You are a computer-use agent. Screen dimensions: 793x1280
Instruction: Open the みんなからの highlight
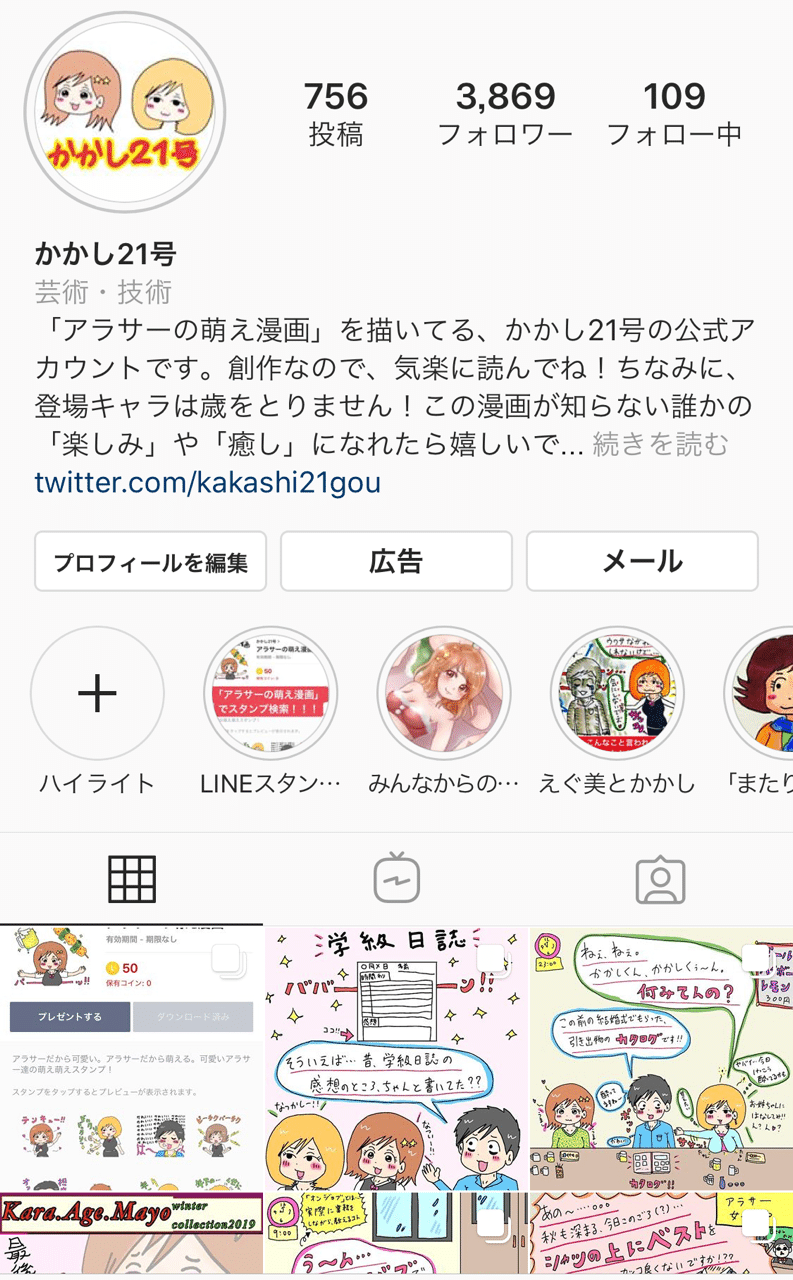point(444,693)
